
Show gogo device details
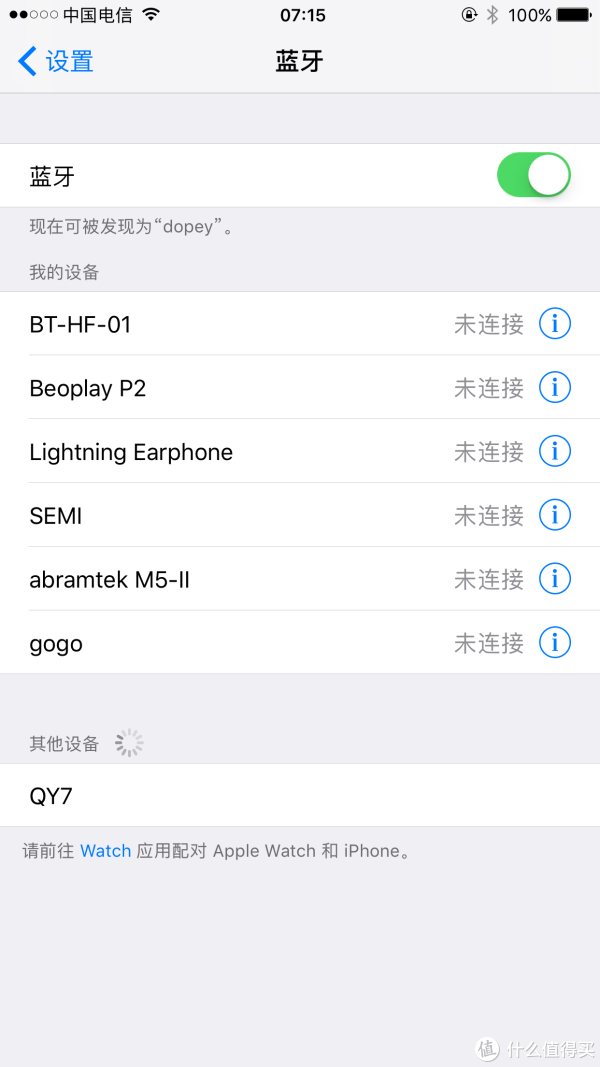click(555, 642)
